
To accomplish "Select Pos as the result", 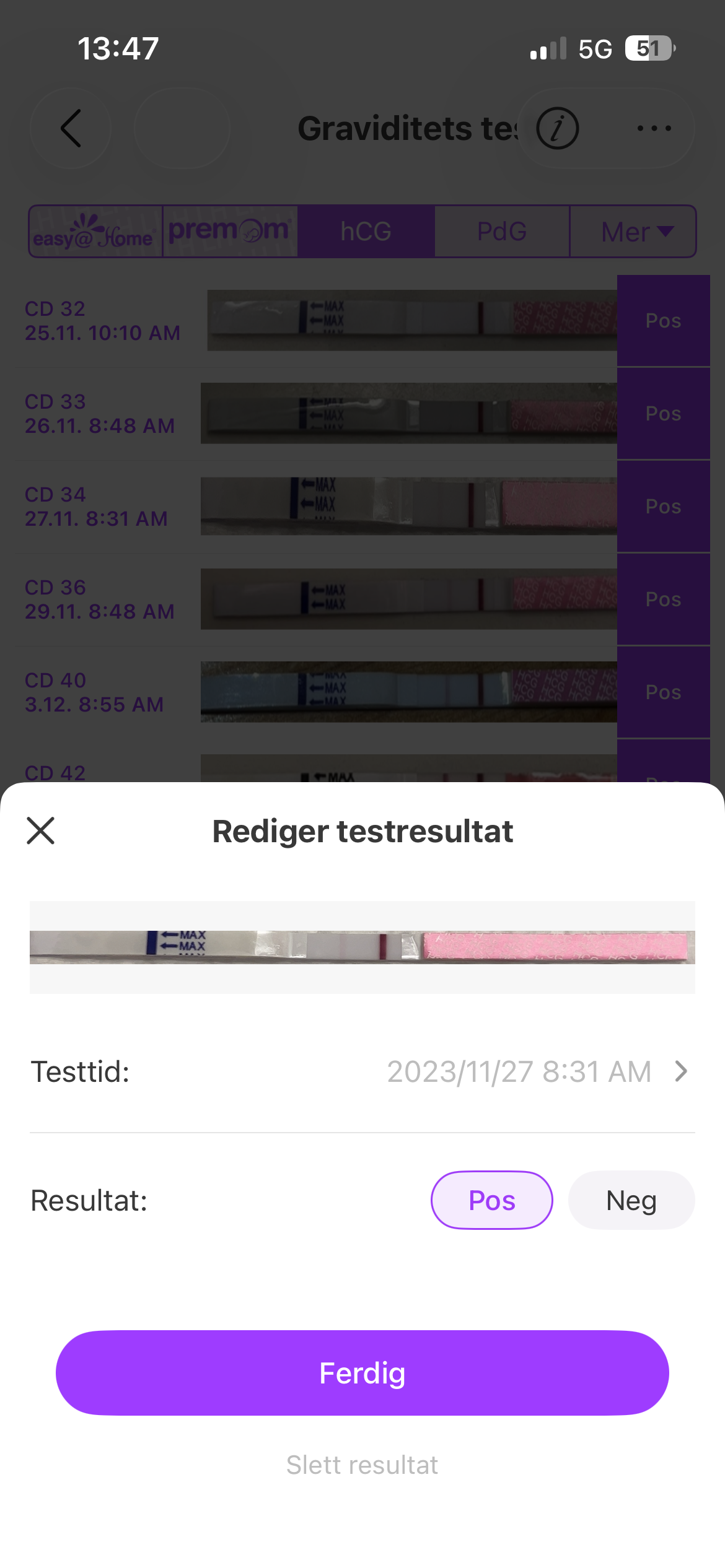I will pyautogui.click(x=491, y=1200).
